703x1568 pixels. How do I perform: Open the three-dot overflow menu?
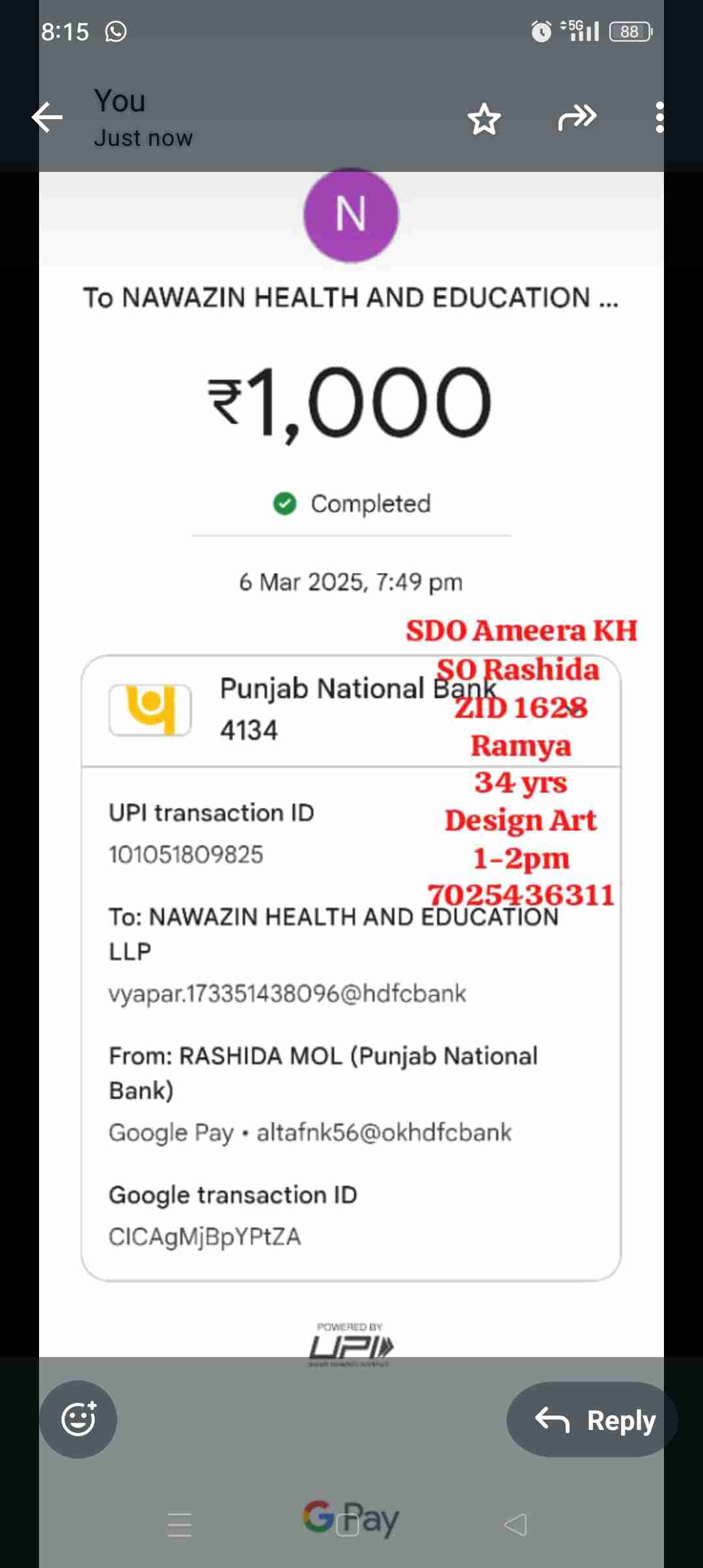click(659, 118)
